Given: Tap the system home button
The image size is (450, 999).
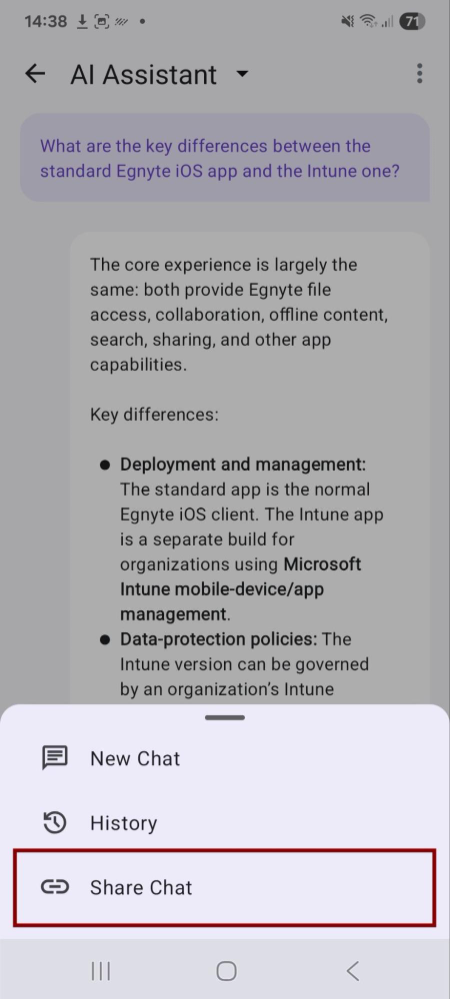Looking at the screenshot, I should click(x=226, y=971).
